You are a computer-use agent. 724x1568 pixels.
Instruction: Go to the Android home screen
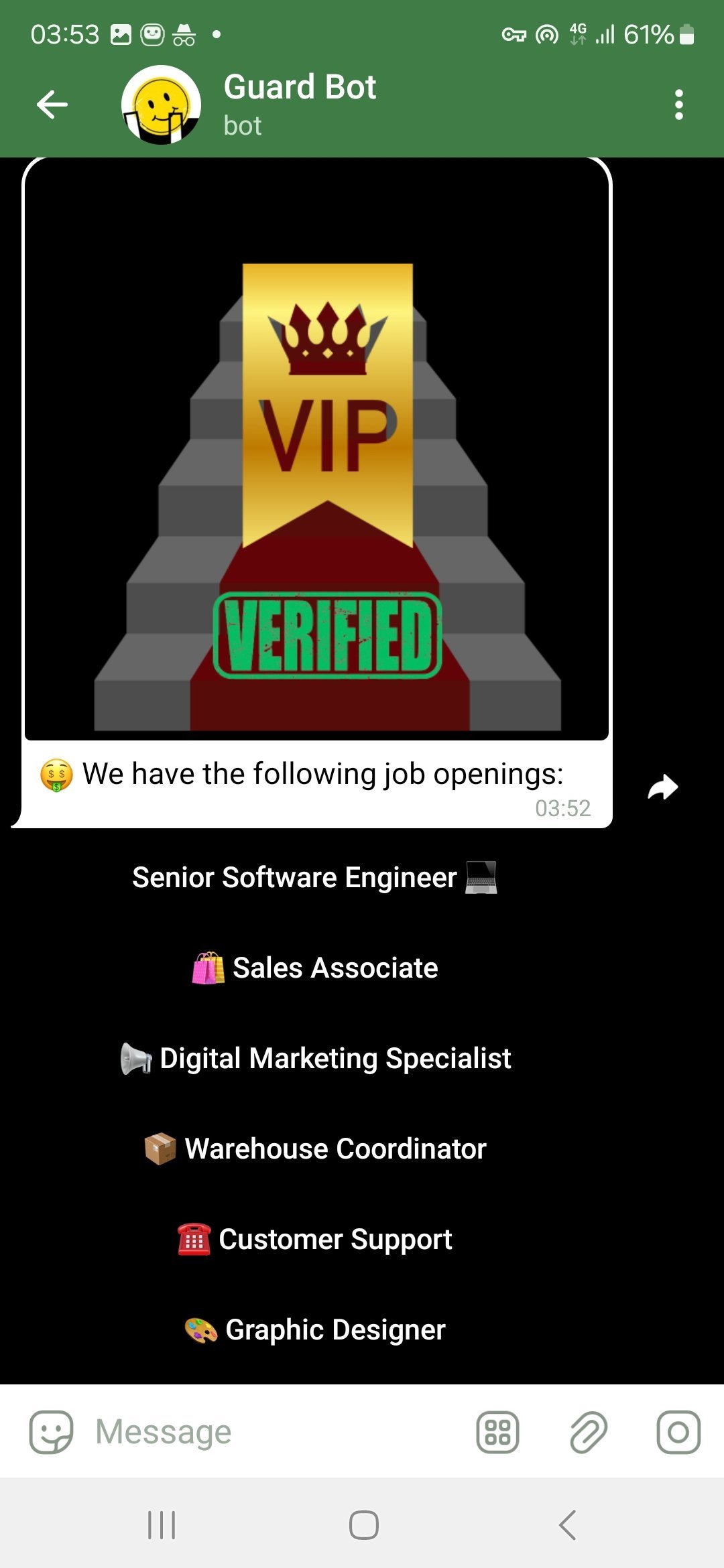tap(363, 1525)
